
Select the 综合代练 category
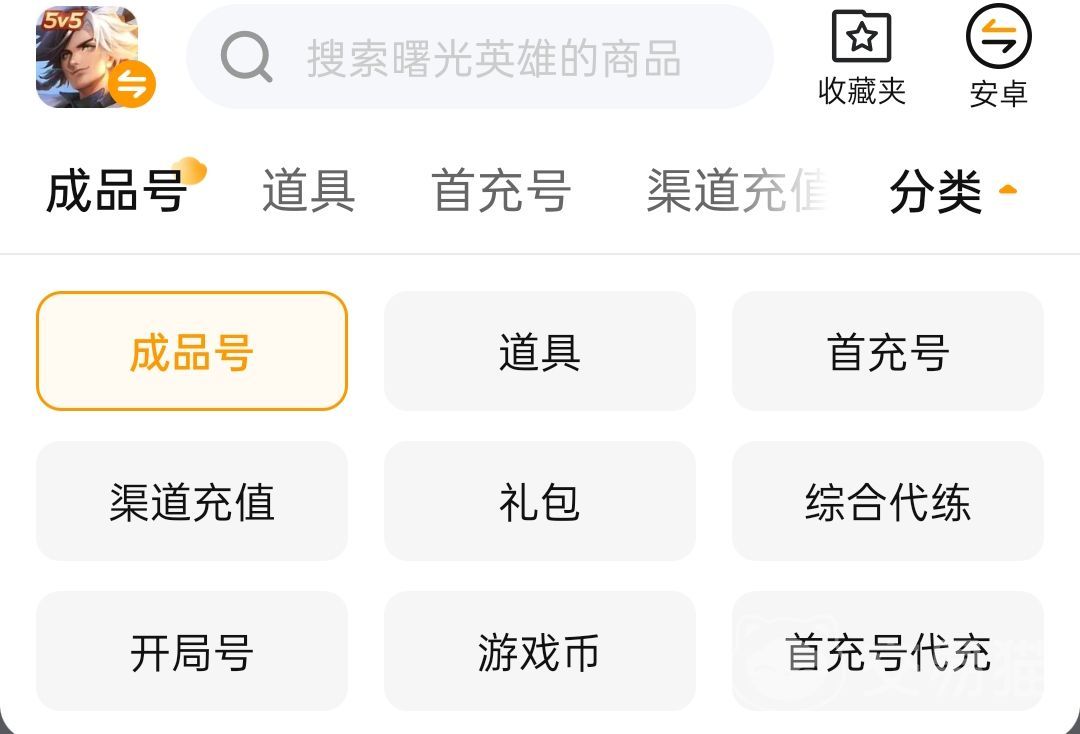(x=888, y=502)
